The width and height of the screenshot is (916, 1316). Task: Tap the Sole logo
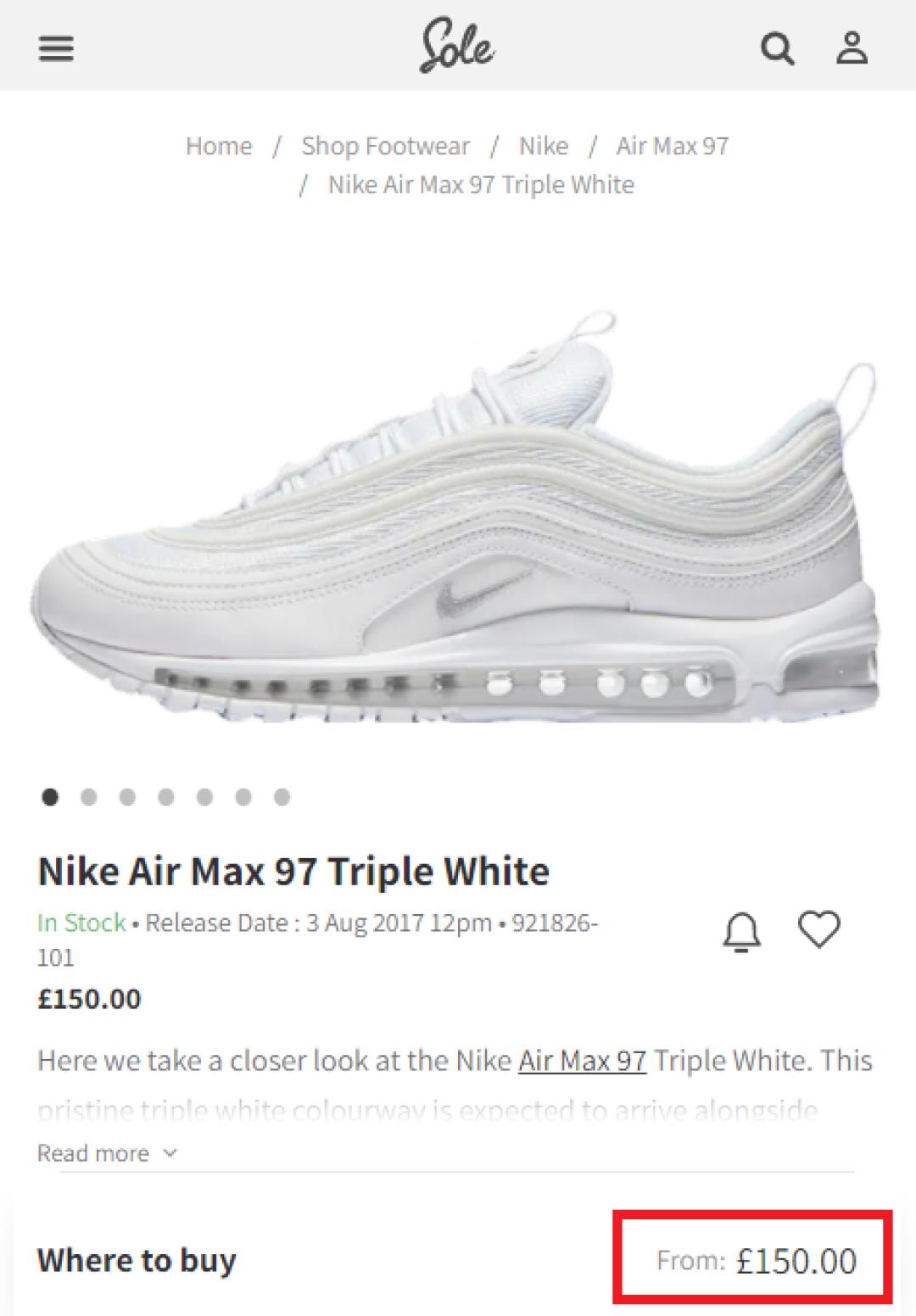click(x=457, y=46)
